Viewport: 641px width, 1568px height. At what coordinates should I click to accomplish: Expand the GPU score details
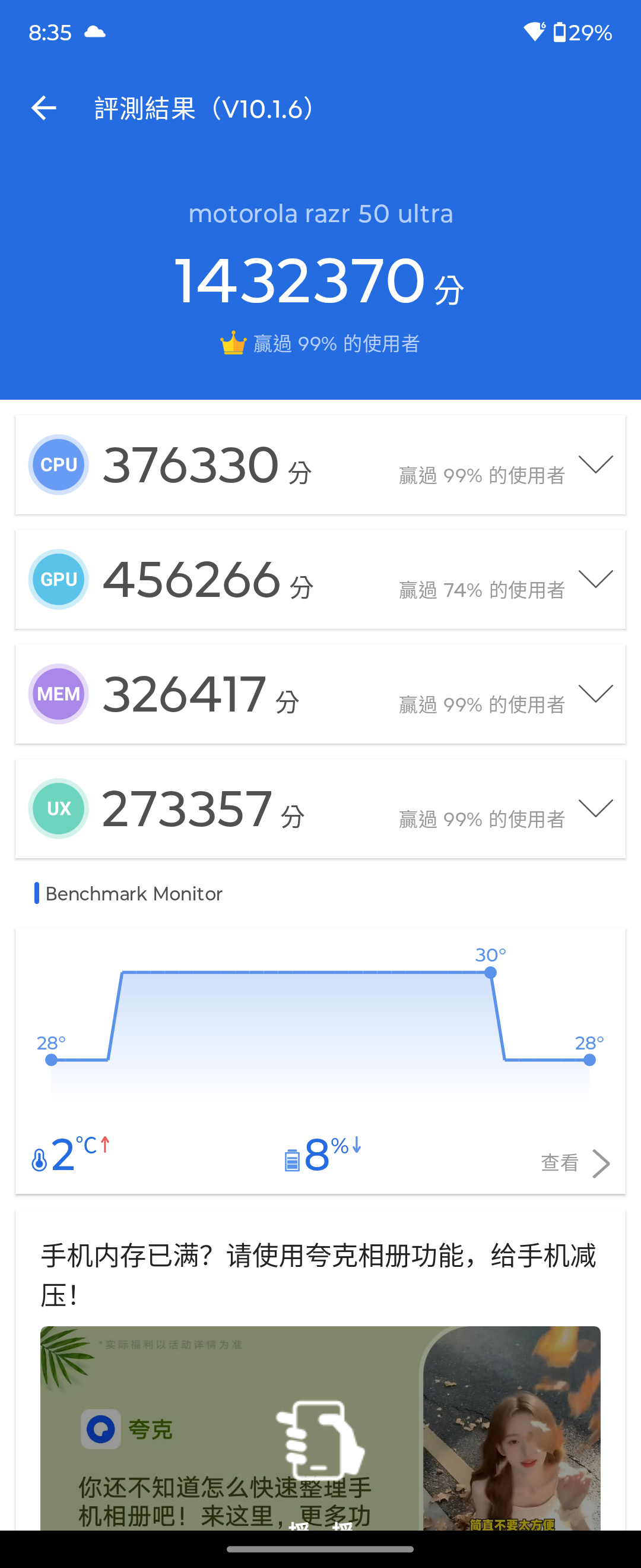(597, 579)
